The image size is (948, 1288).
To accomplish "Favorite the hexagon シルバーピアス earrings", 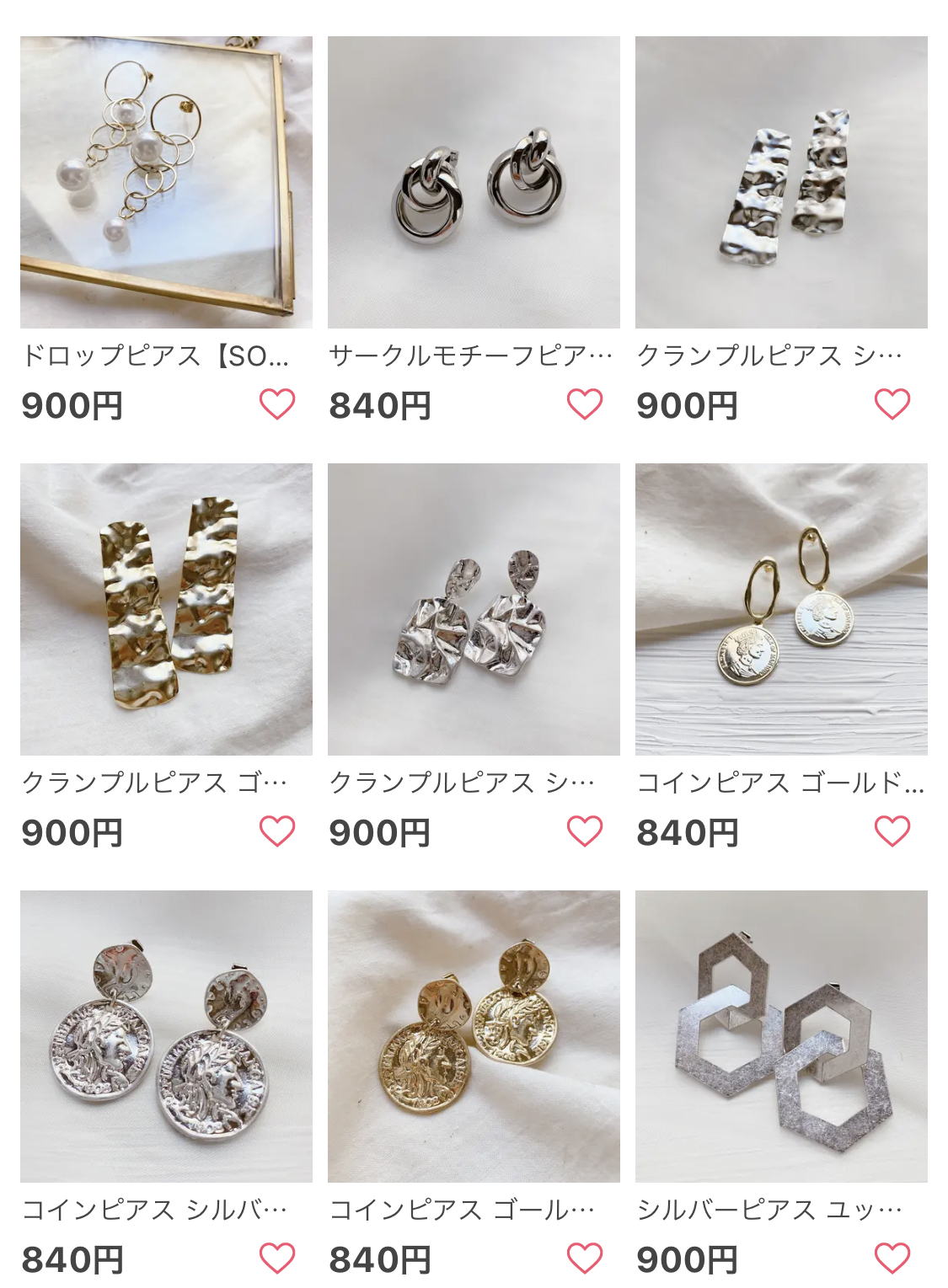I will pyautogui.click(x=892, y=1258).
